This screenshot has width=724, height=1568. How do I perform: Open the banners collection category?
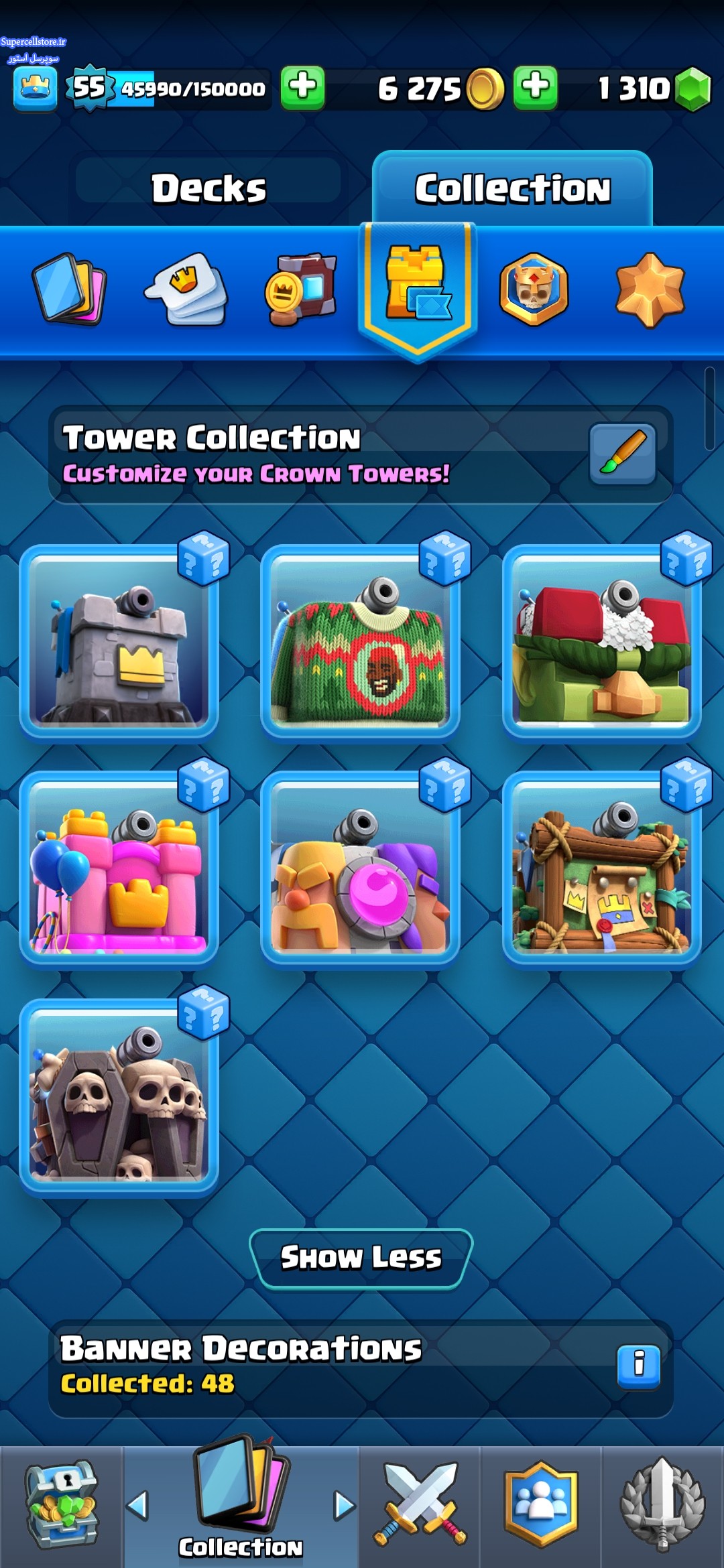302,289
